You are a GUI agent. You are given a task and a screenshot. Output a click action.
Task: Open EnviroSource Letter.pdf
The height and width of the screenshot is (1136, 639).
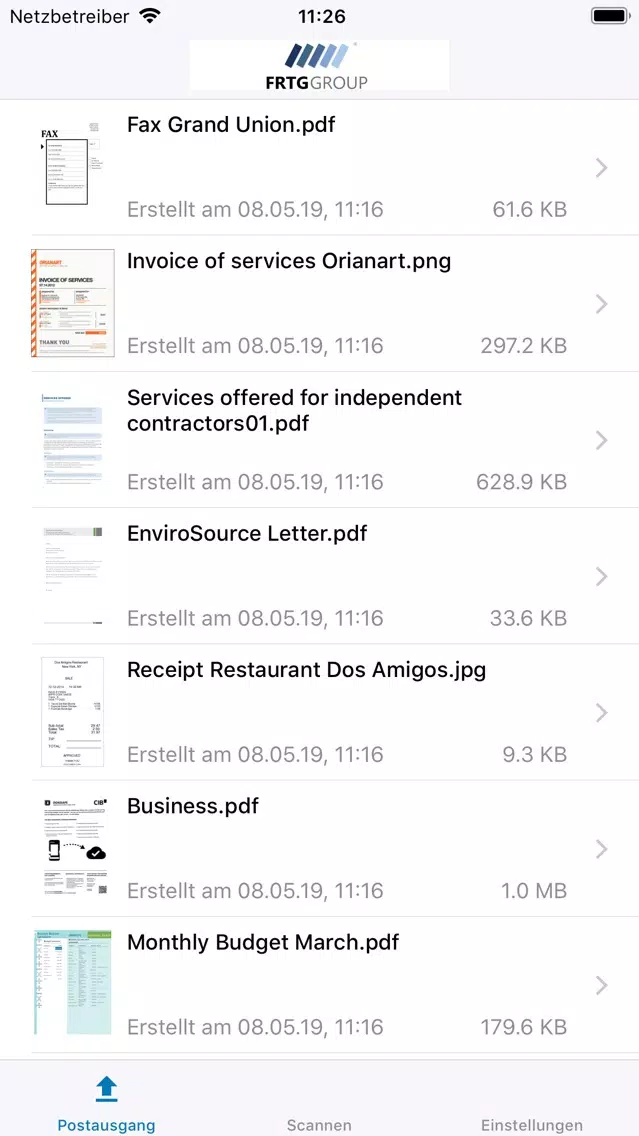pyautogui.click(x=320, y=576)
